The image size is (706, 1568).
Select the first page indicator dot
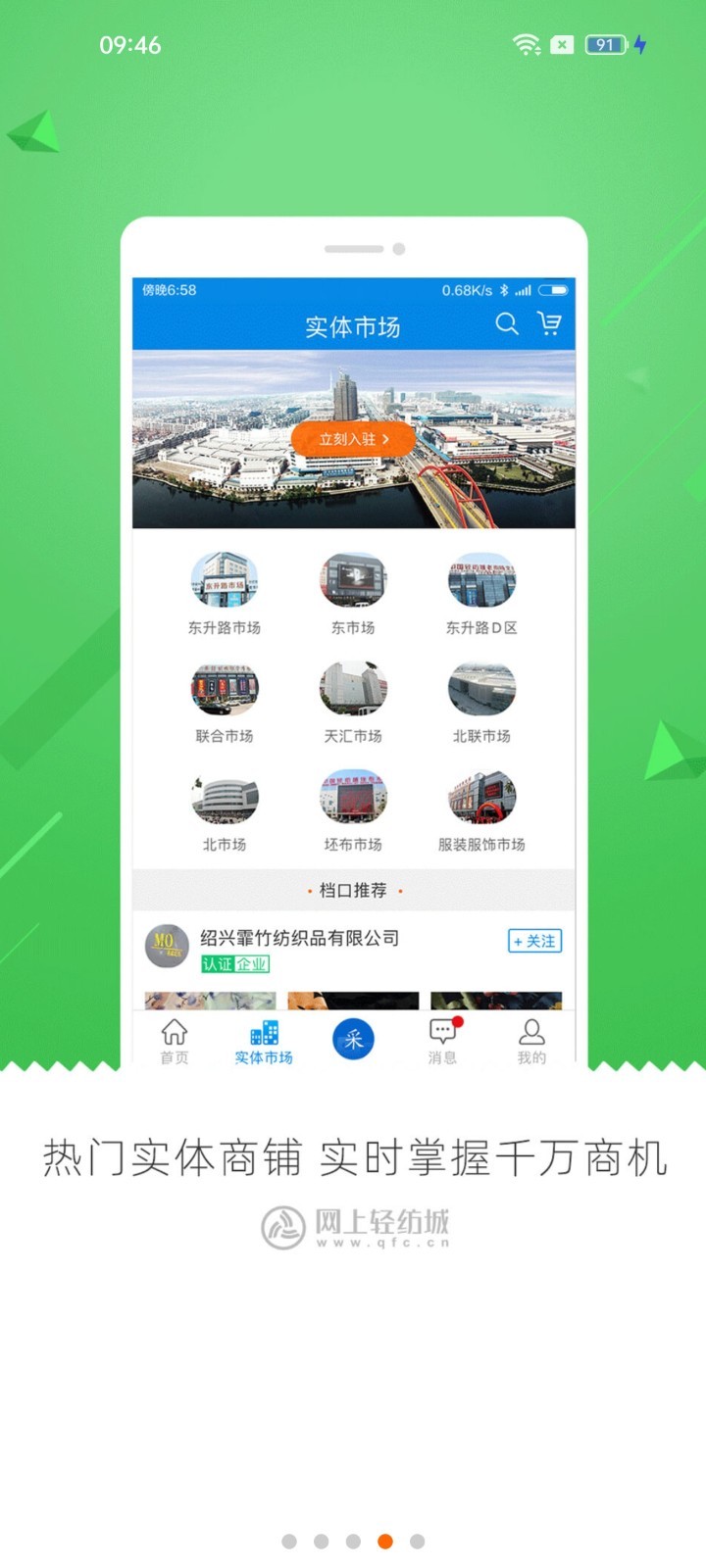click(x=289, y=1542)
